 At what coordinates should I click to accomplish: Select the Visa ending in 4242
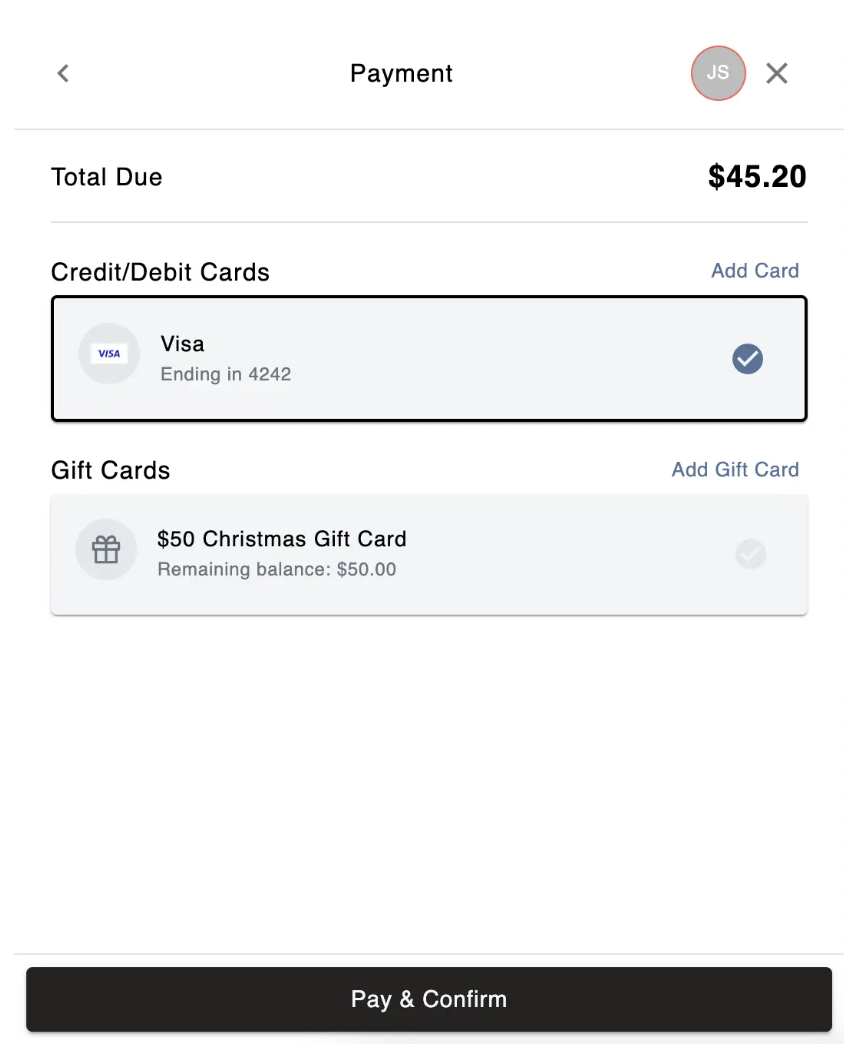point(429,359)
